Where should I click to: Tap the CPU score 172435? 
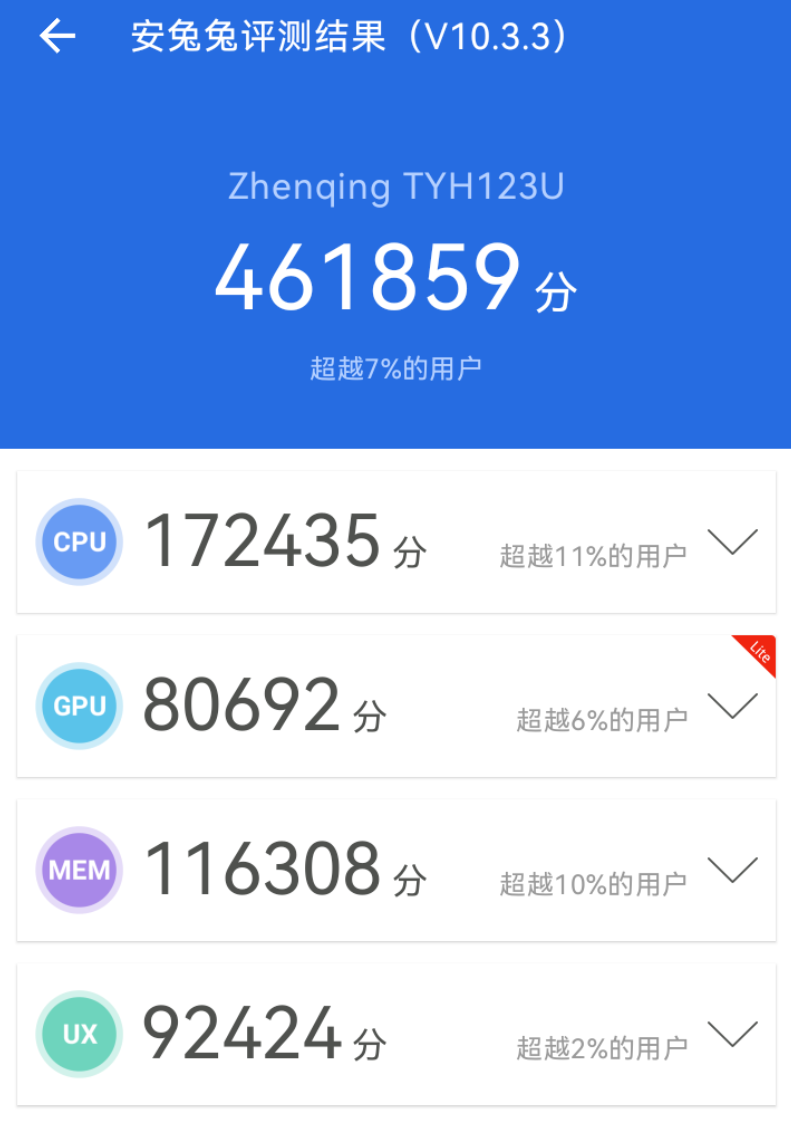pyautogui.click(x=263, y=542)
